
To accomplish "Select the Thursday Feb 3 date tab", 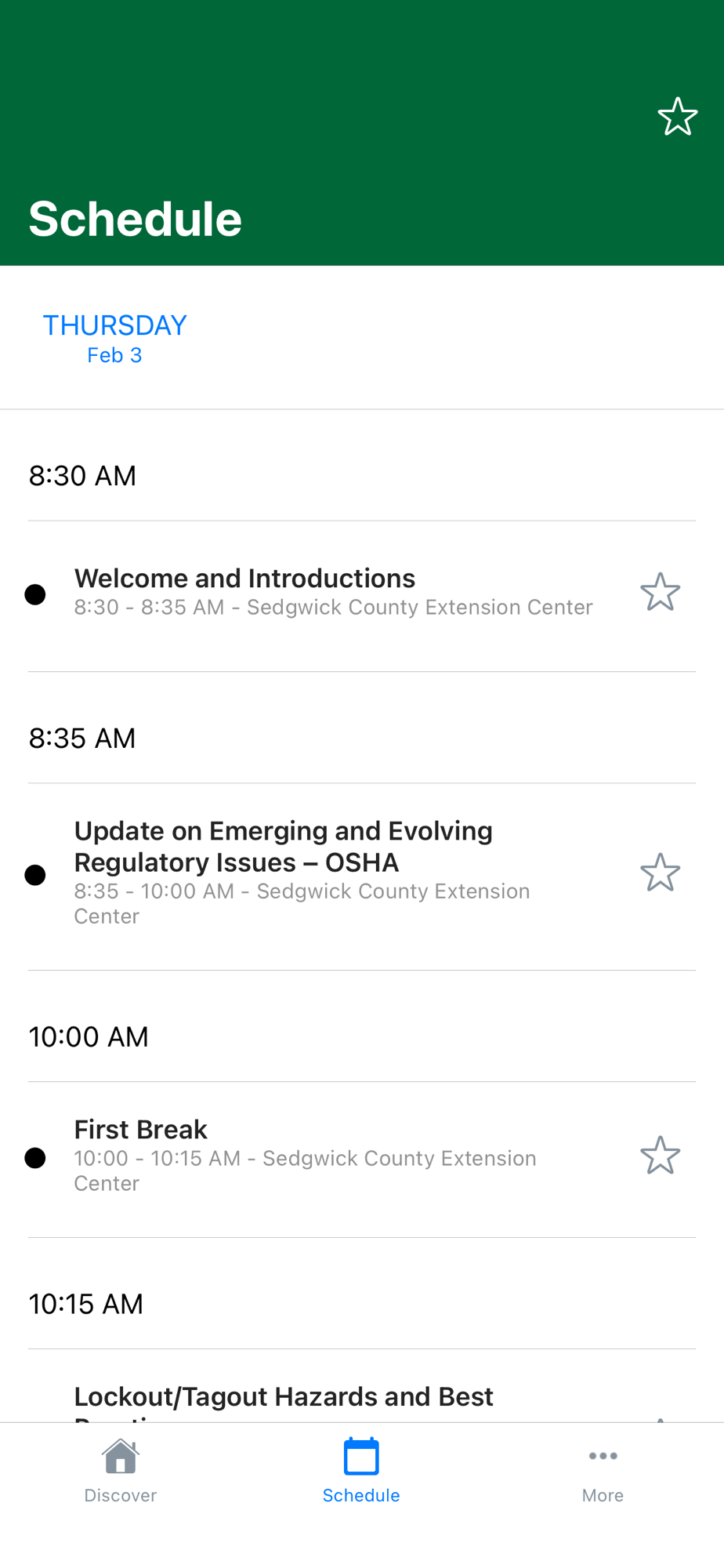I will (114, 338).
